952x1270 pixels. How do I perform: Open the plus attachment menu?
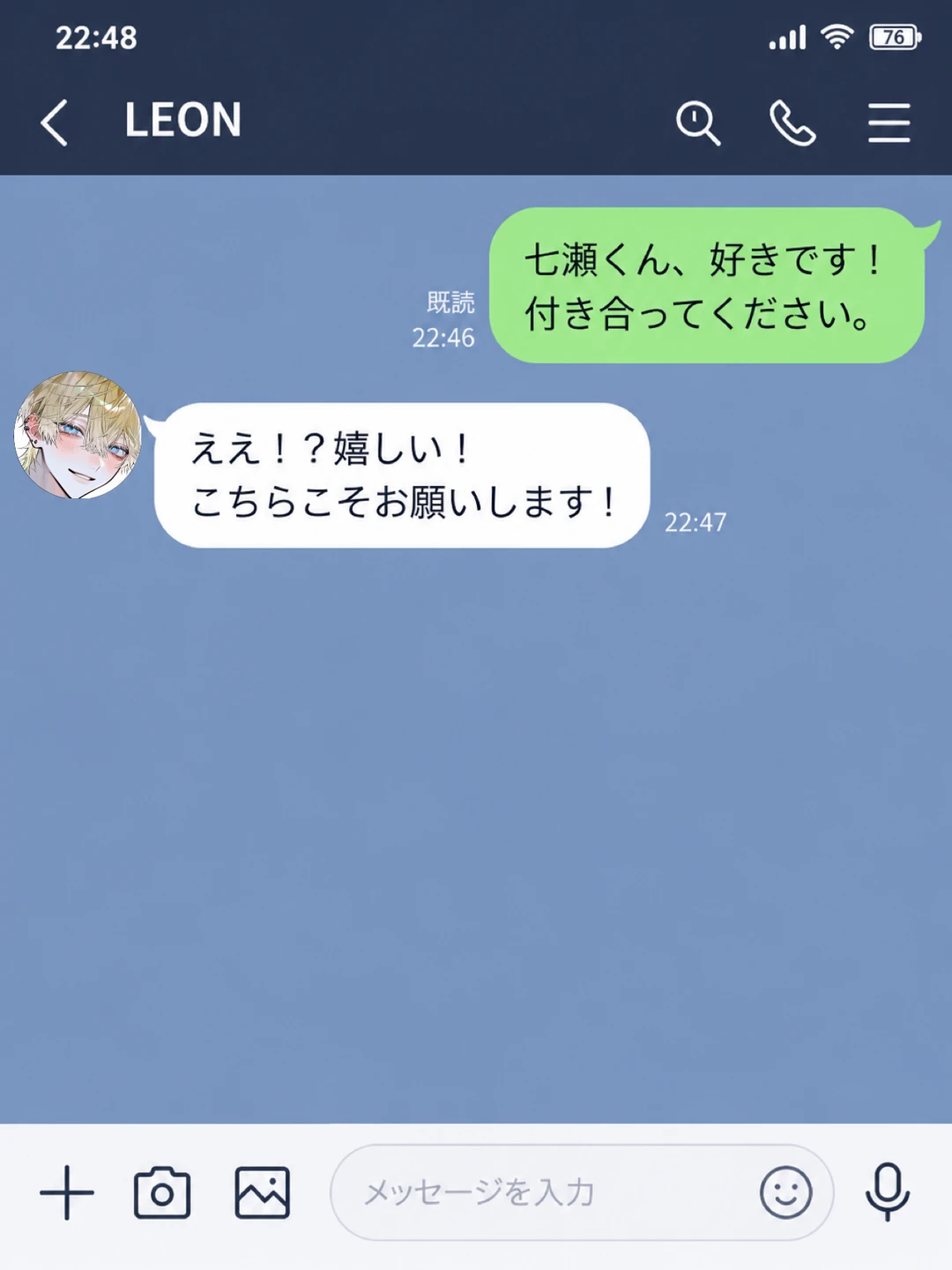tap(67, 1192)
